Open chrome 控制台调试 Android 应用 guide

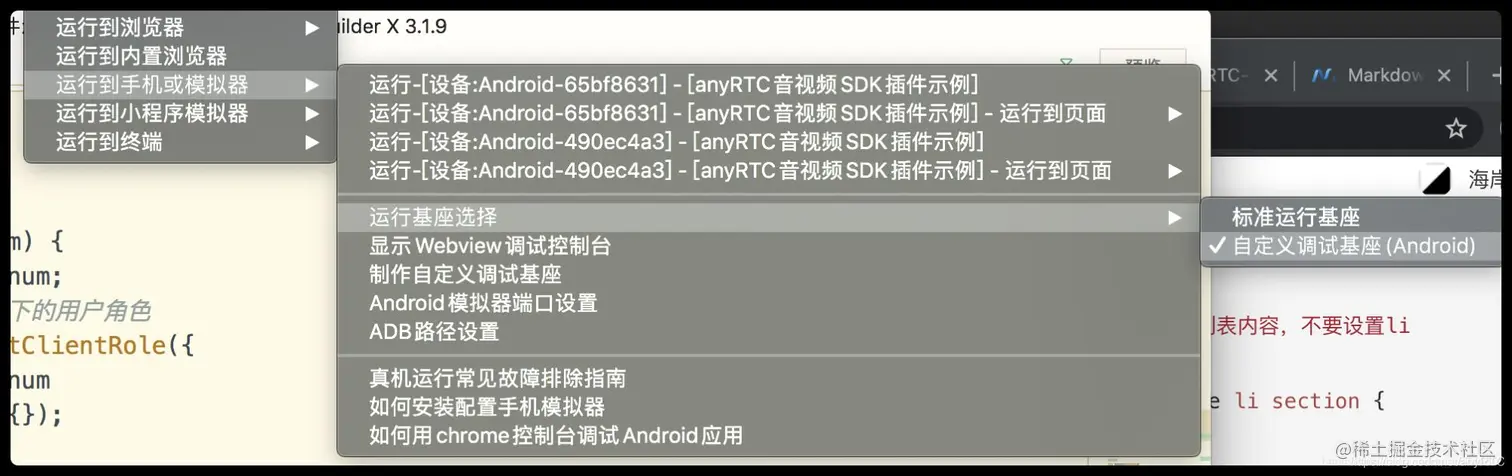555,435
